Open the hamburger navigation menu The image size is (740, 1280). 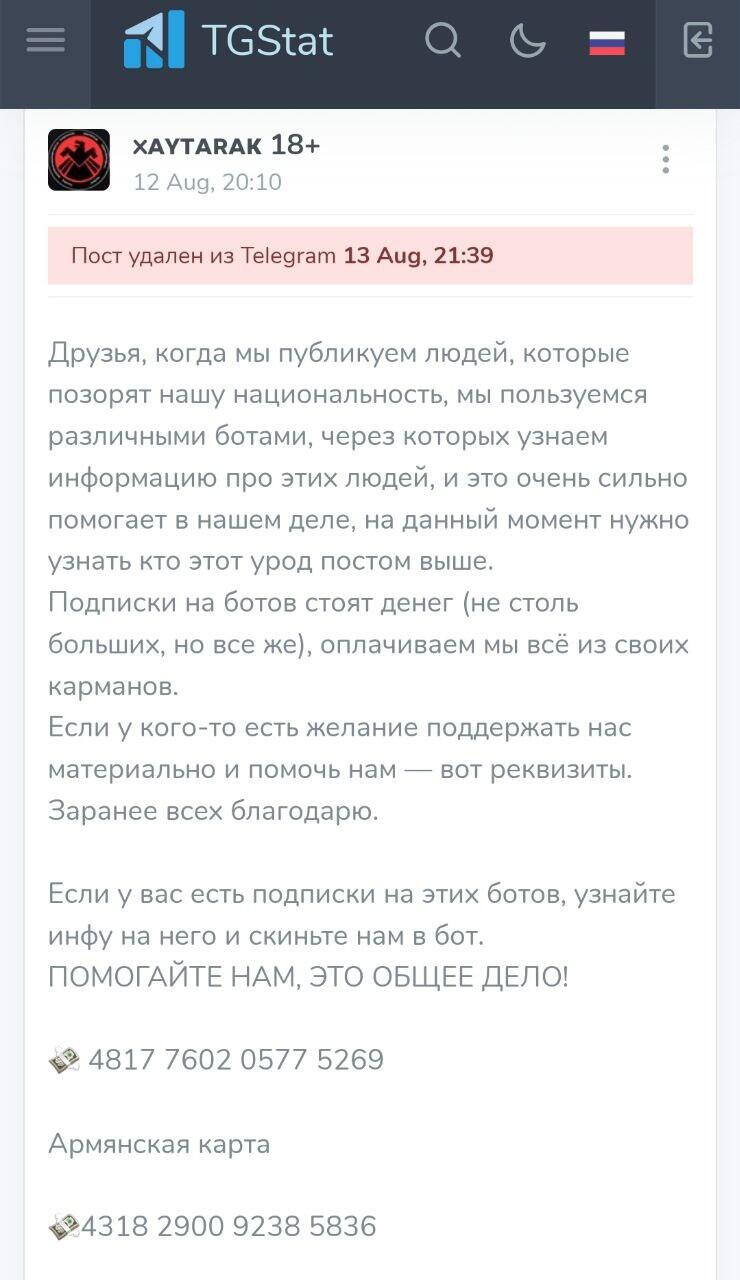pyautogui.click(x=45, y=41)
